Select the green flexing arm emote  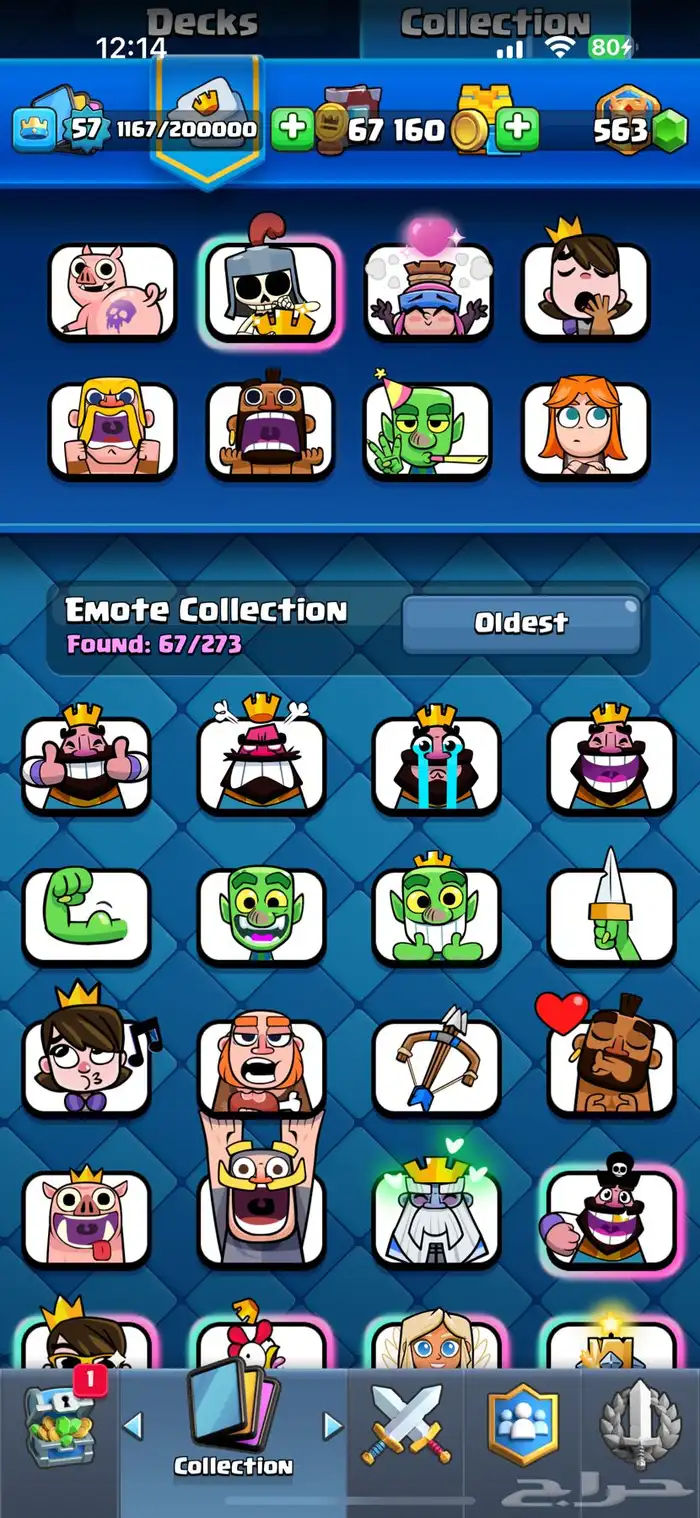(86, 916)
